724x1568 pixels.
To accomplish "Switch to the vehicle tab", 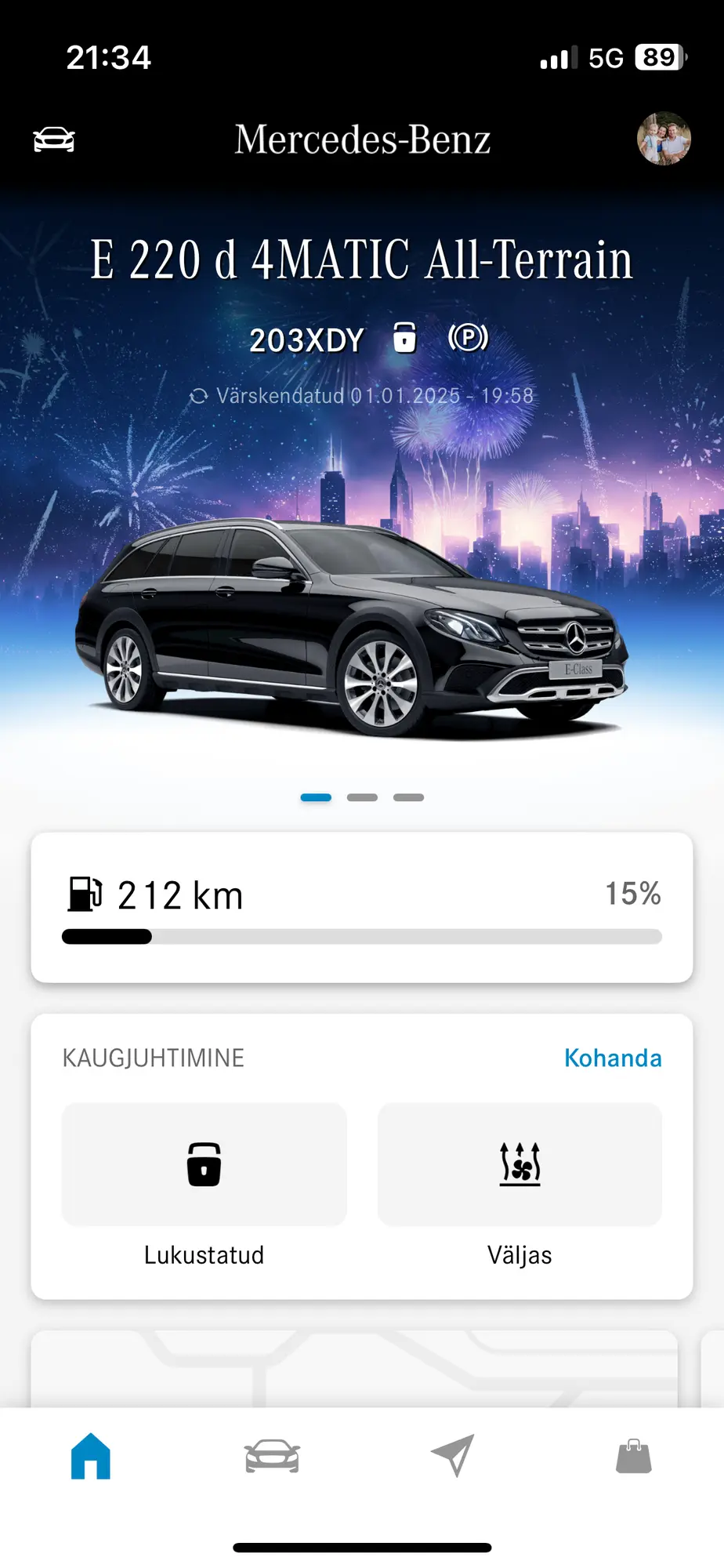I will pyautogui.click(x=272, y=1456).
